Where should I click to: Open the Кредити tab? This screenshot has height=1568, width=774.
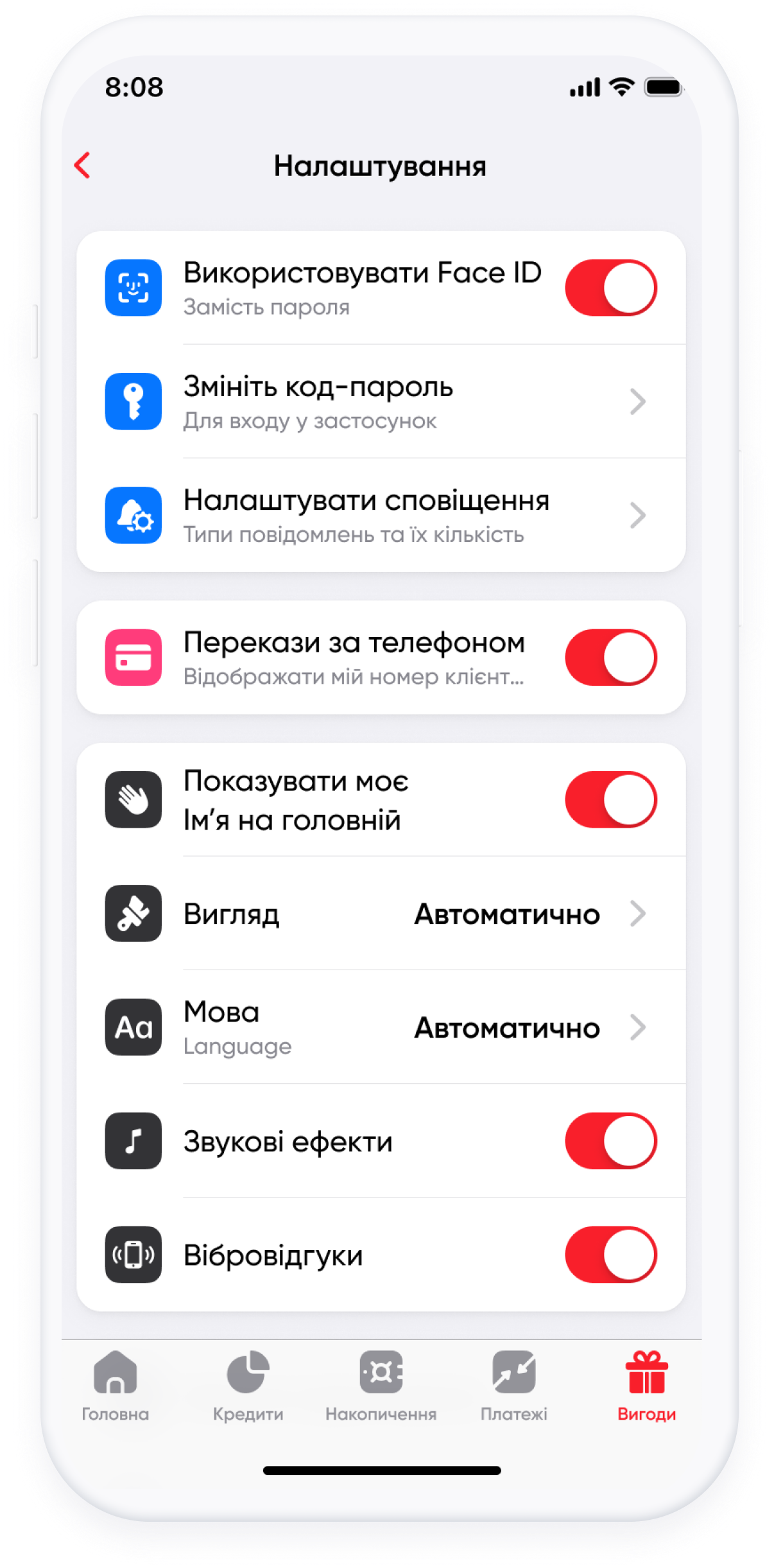(248, 1390)
